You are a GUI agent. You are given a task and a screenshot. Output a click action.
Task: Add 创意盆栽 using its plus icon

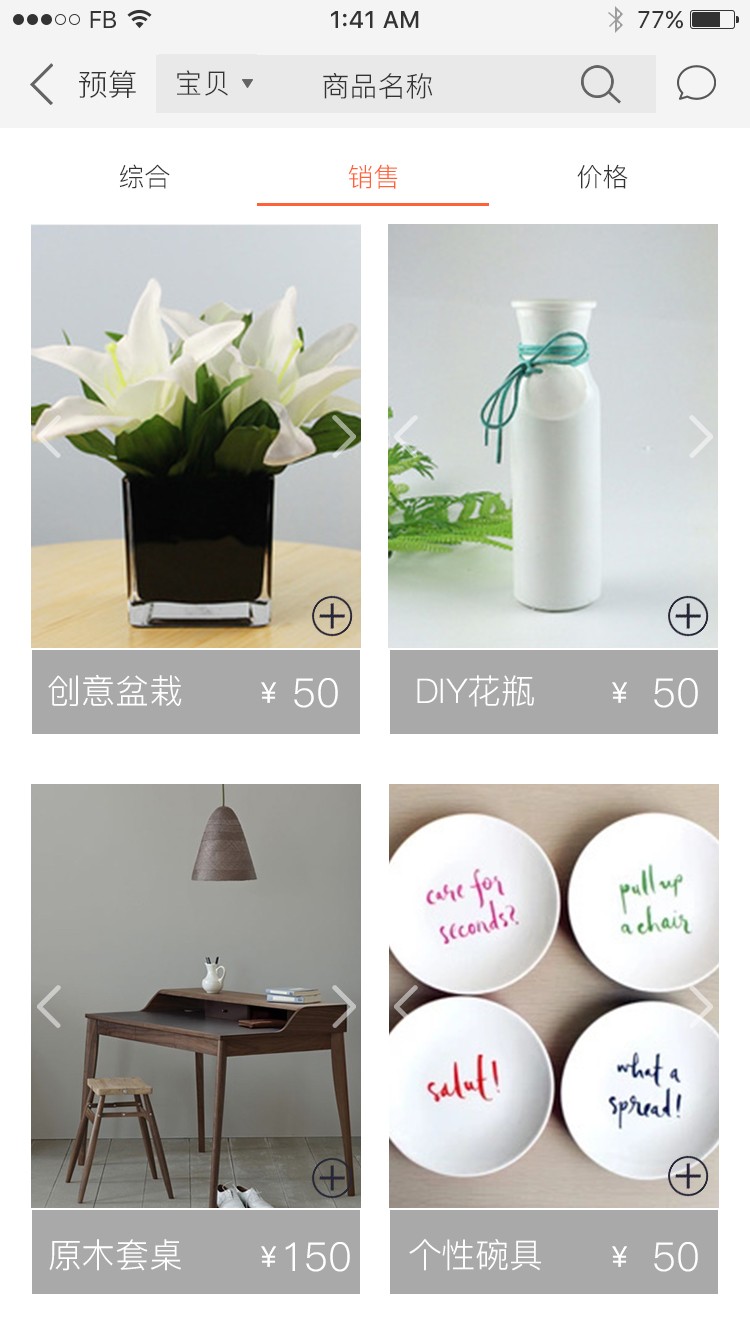[x=332, y=616]
